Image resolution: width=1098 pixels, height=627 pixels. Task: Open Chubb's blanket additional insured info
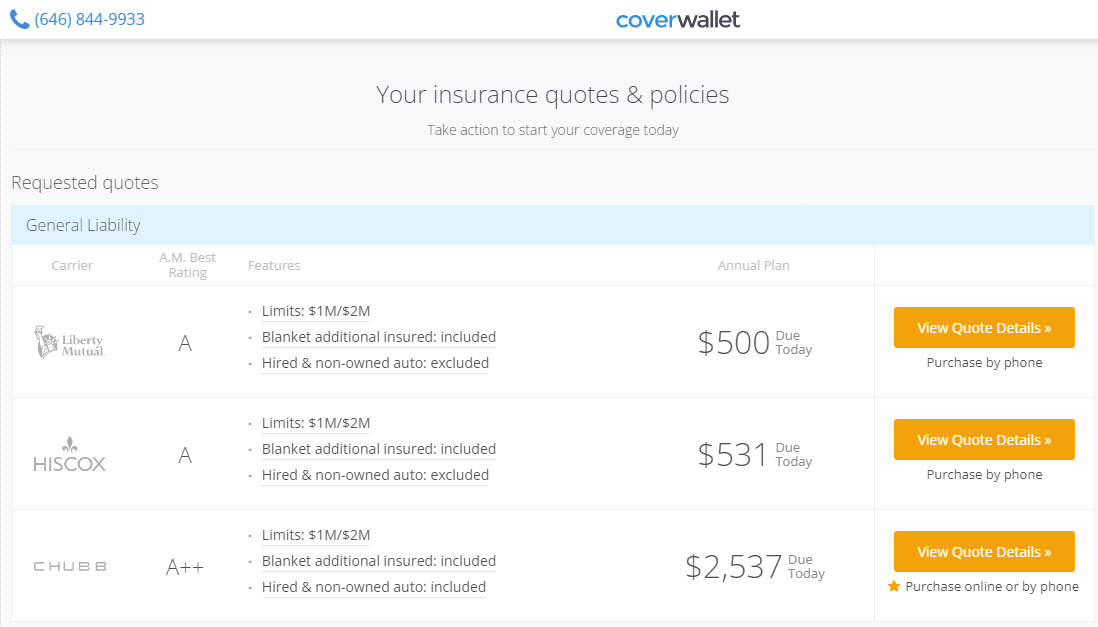tap(378, 561)
